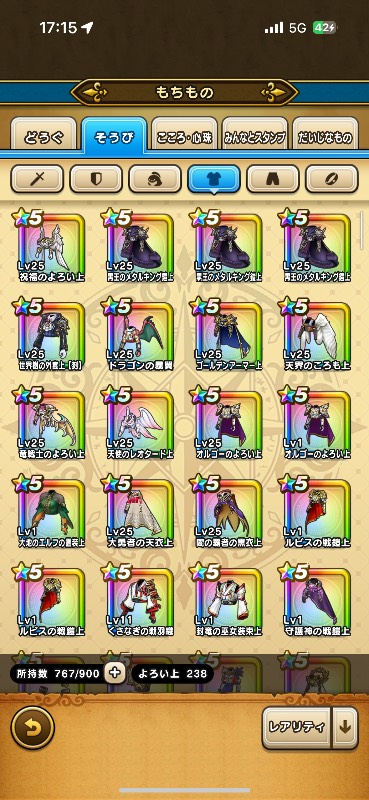Filter equipment by accessory ring icon
Viewport: 369px width, 800px height.
[x=332, y=179]
